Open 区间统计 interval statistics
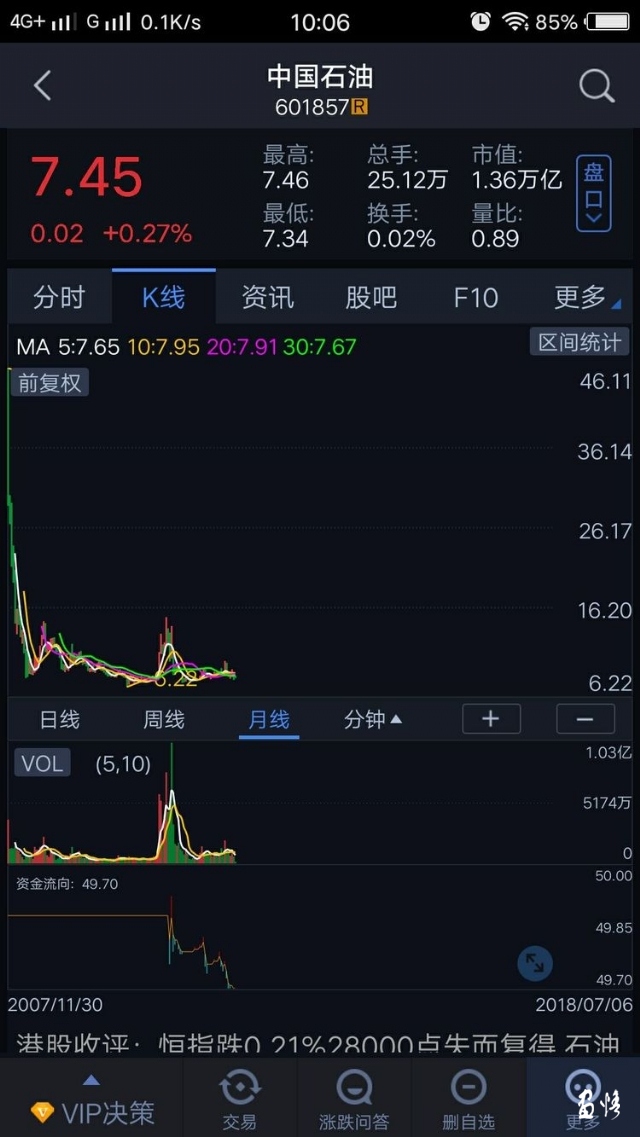 click(579, 342)
